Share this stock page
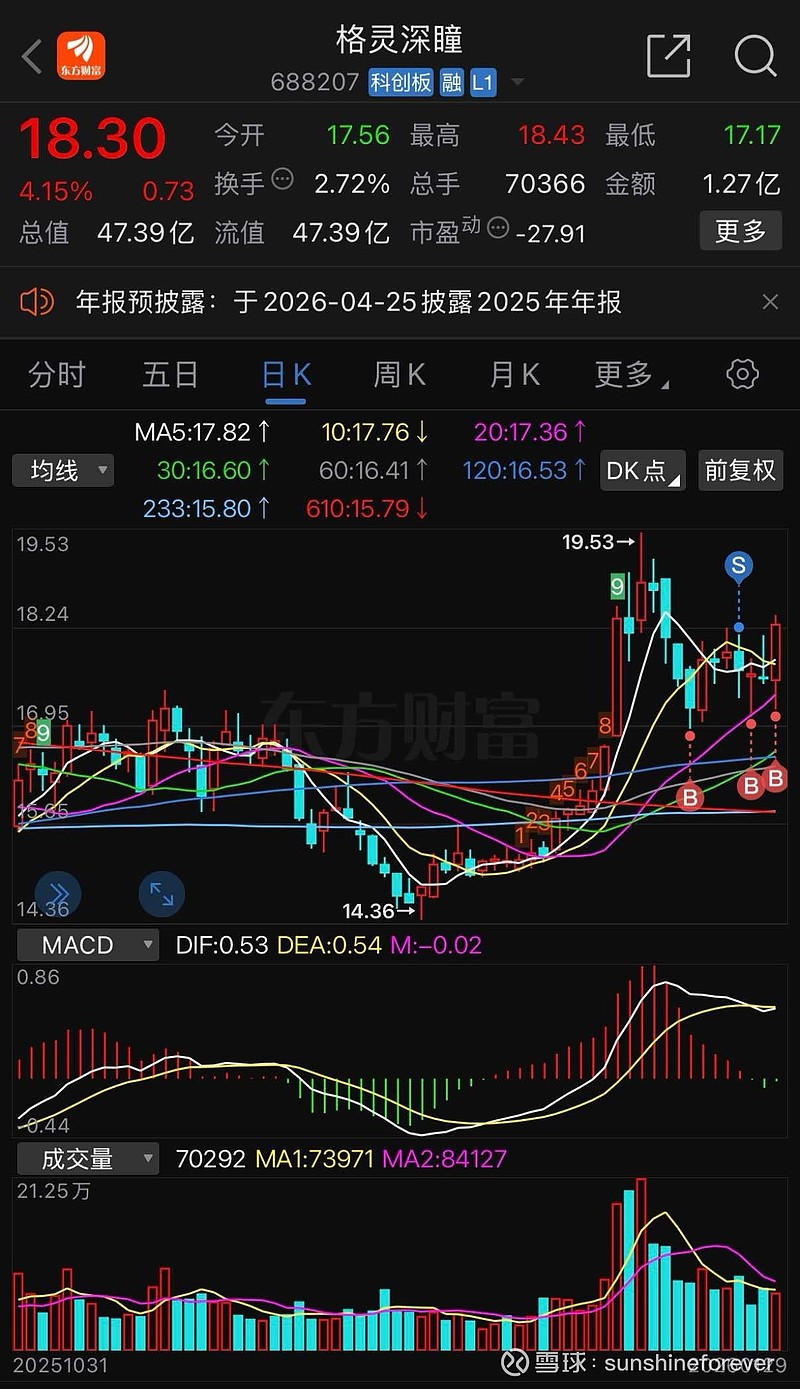The height and width of the screenshot is (1389, 800). [x=668, y=56]
